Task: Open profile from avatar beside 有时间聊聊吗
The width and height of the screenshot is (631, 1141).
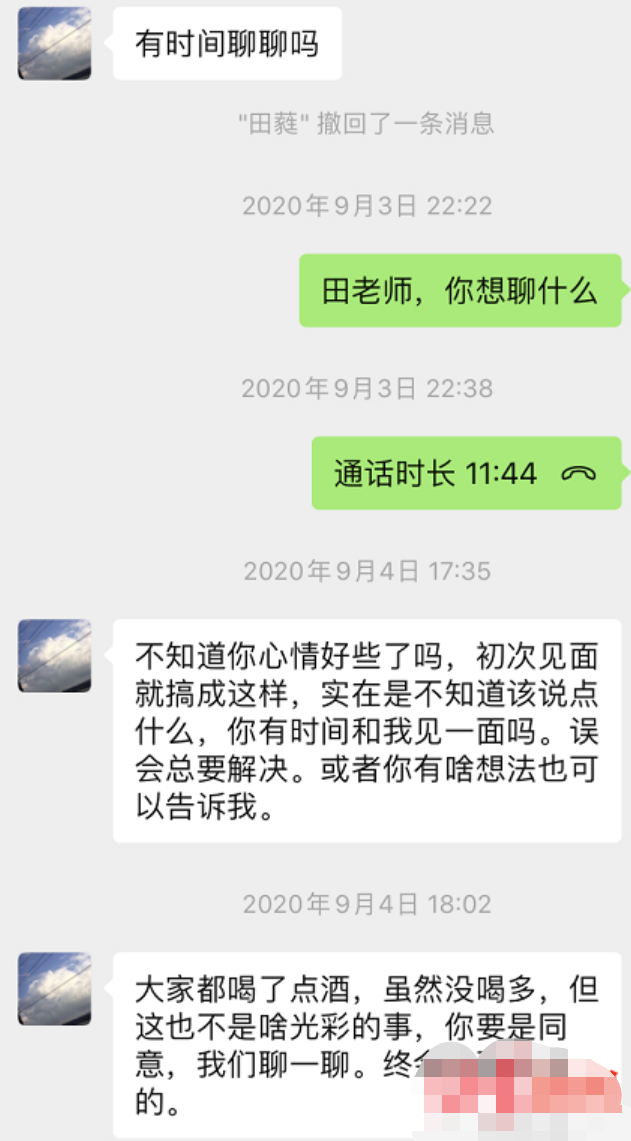Action: tap(55, 44)
